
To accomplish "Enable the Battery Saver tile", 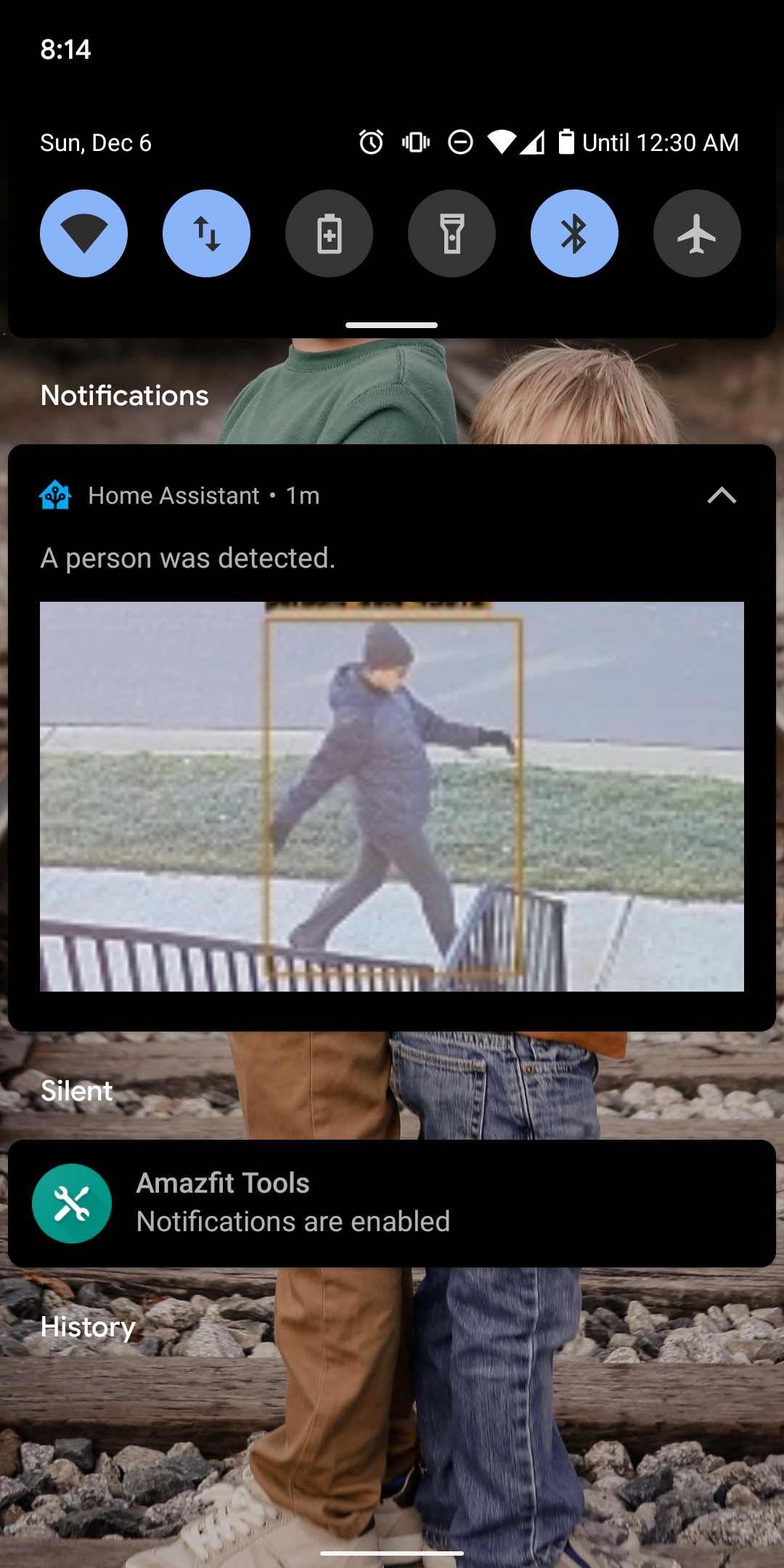I will (x=329, y=233).
